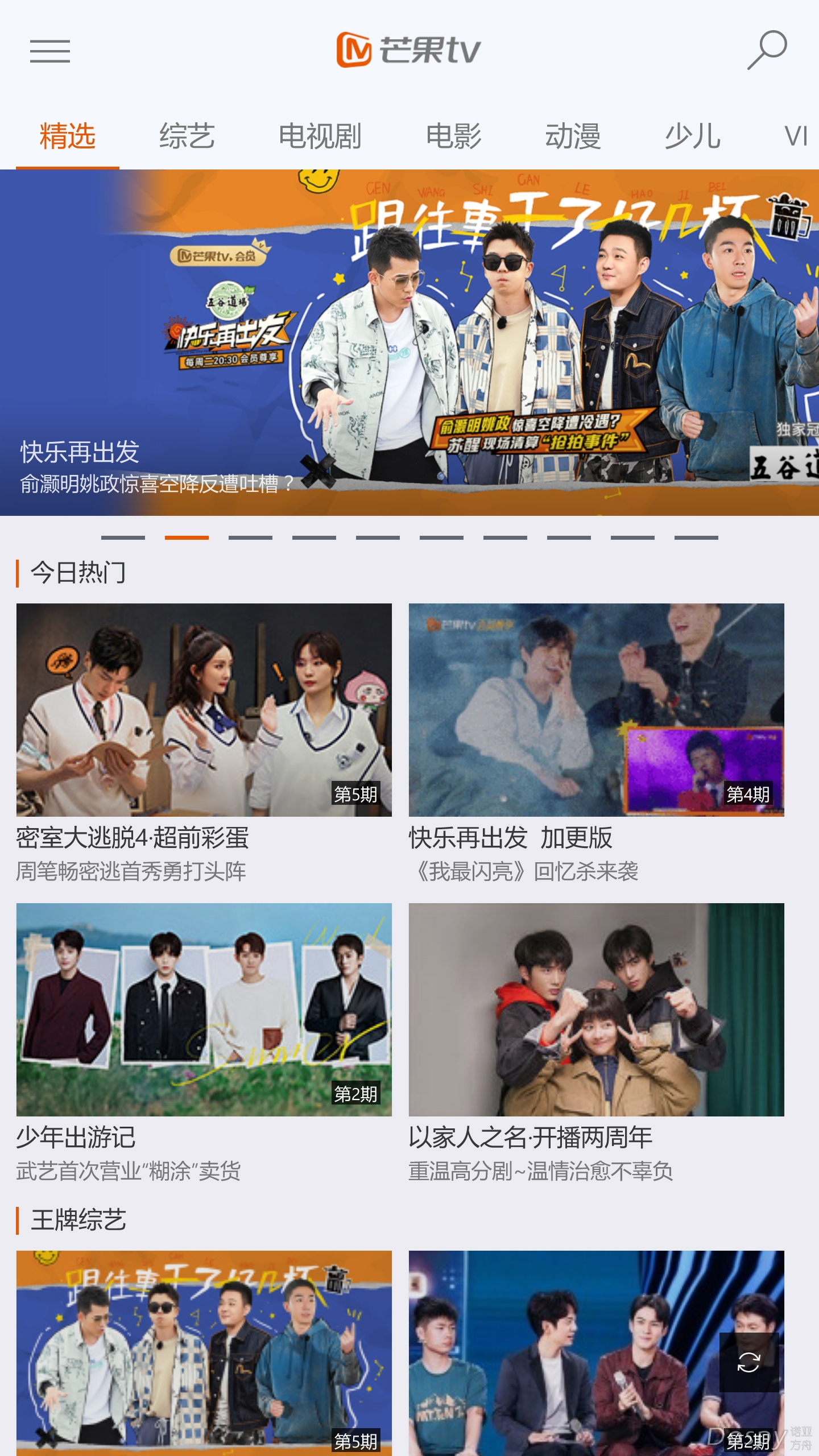This screenshot has width=819, height=1456.
Task: Tap the floating refresh button
Action: pyautogui.click(x=748, y=1362)
